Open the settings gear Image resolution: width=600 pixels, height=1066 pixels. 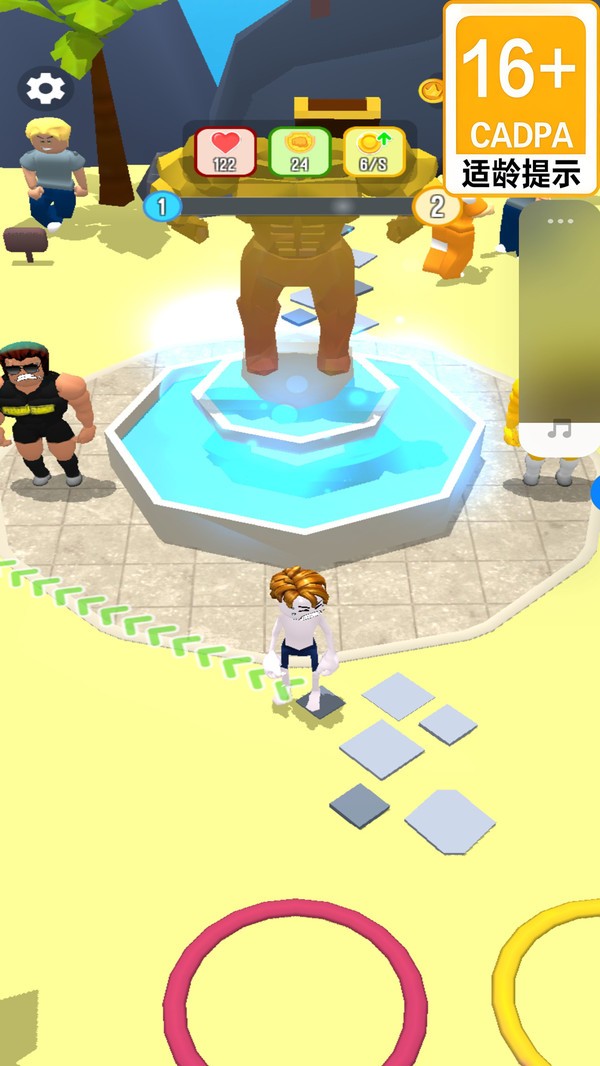coord(46,88)
